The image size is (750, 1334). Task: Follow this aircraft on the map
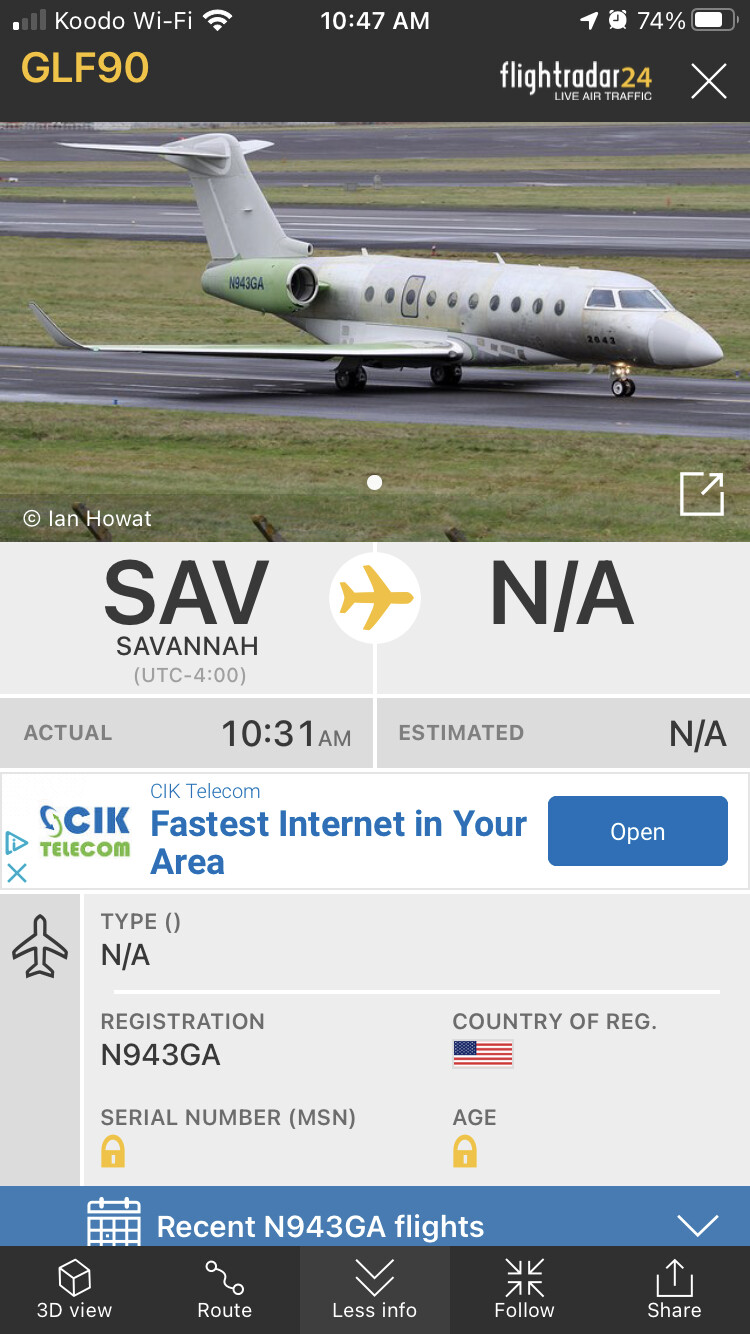coord(524,1290)
